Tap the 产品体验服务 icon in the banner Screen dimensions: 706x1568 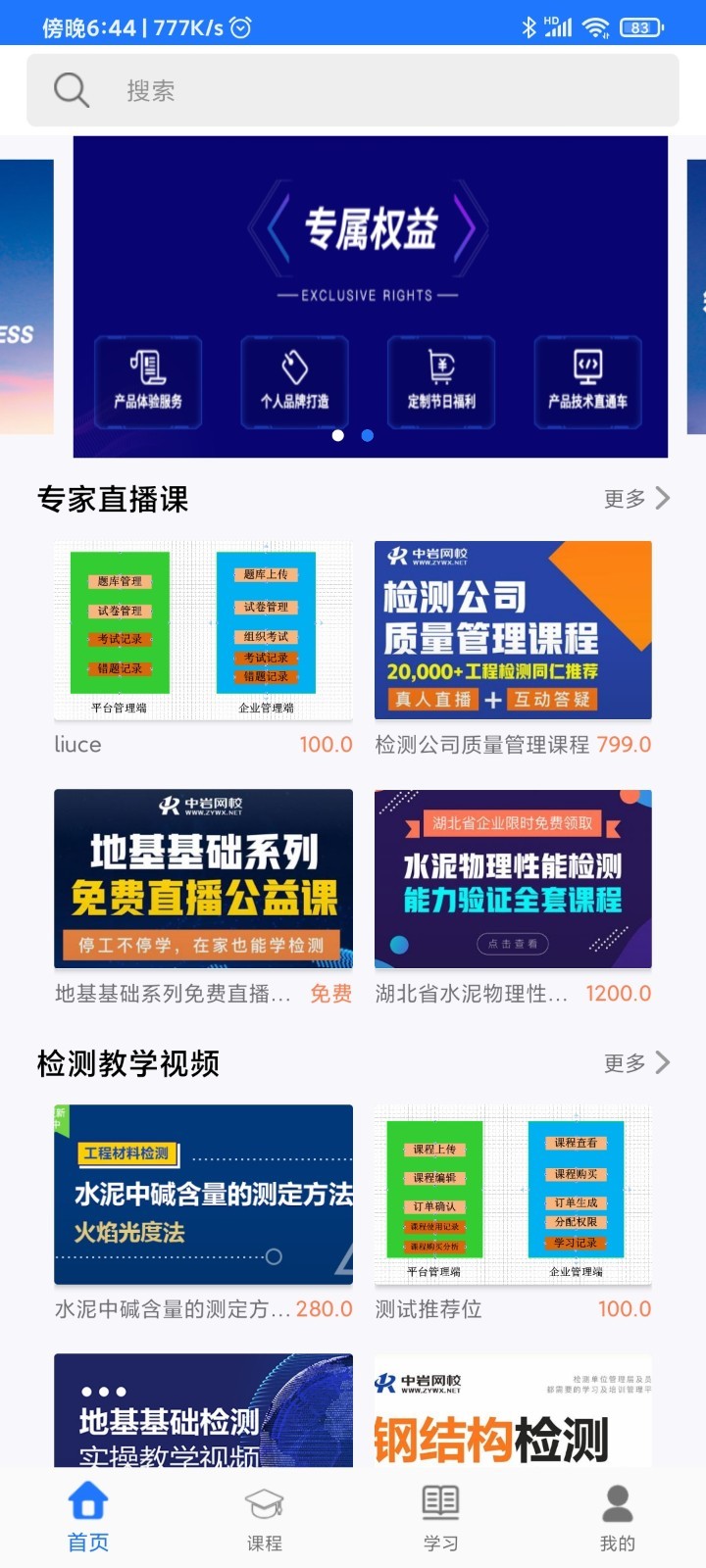(x=146, y=382)
